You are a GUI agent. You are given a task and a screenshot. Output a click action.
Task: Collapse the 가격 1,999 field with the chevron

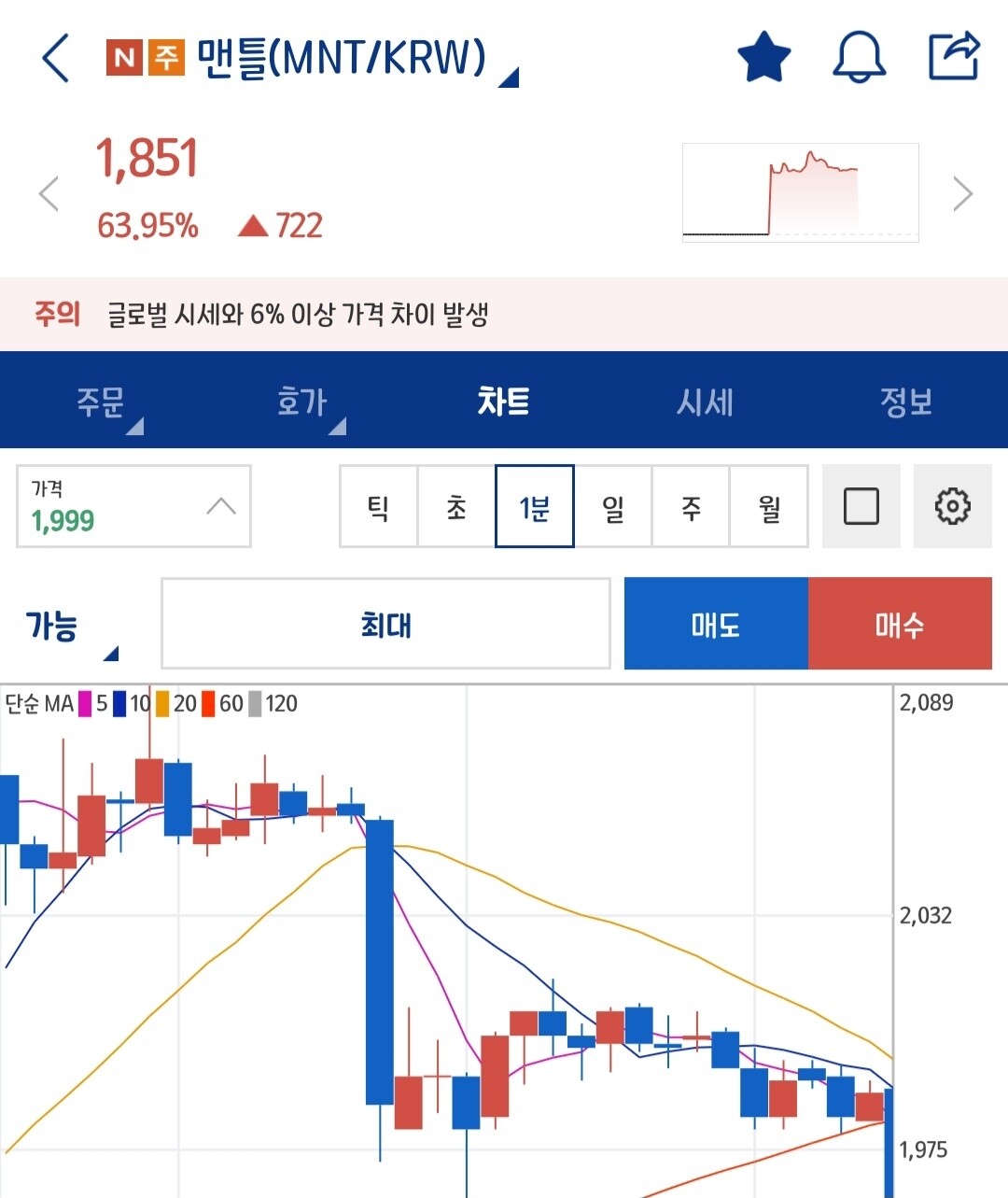point(221,506)
